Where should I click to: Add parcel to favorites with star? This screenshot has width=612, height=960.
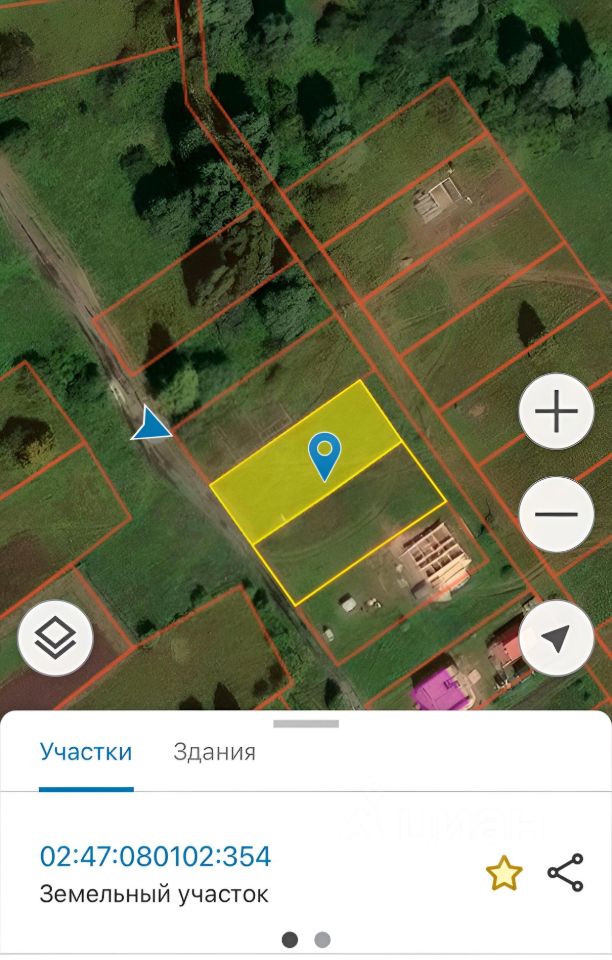tap(504, 873)
